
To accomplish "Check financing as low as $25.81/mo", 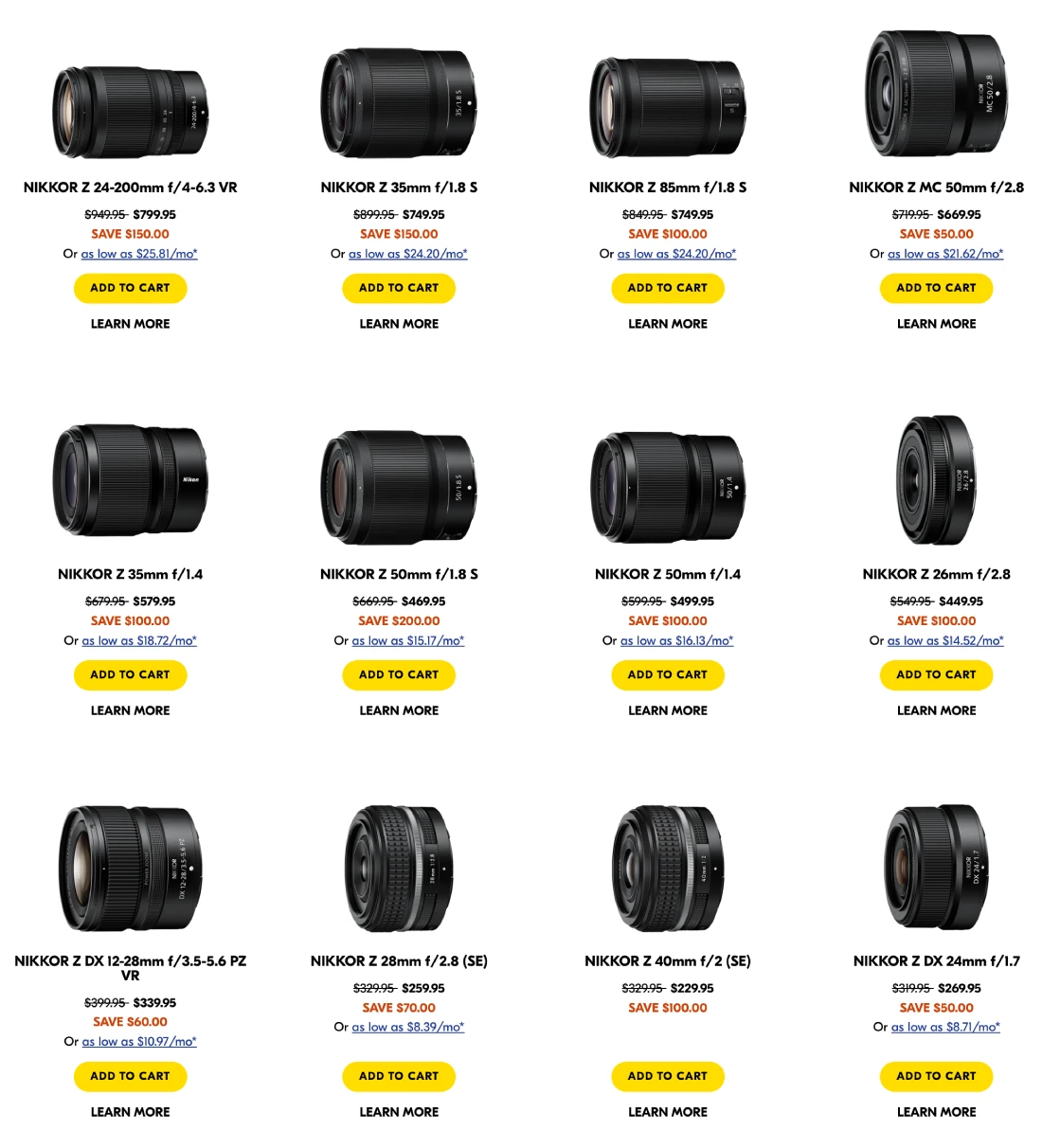I will point(139,254).
